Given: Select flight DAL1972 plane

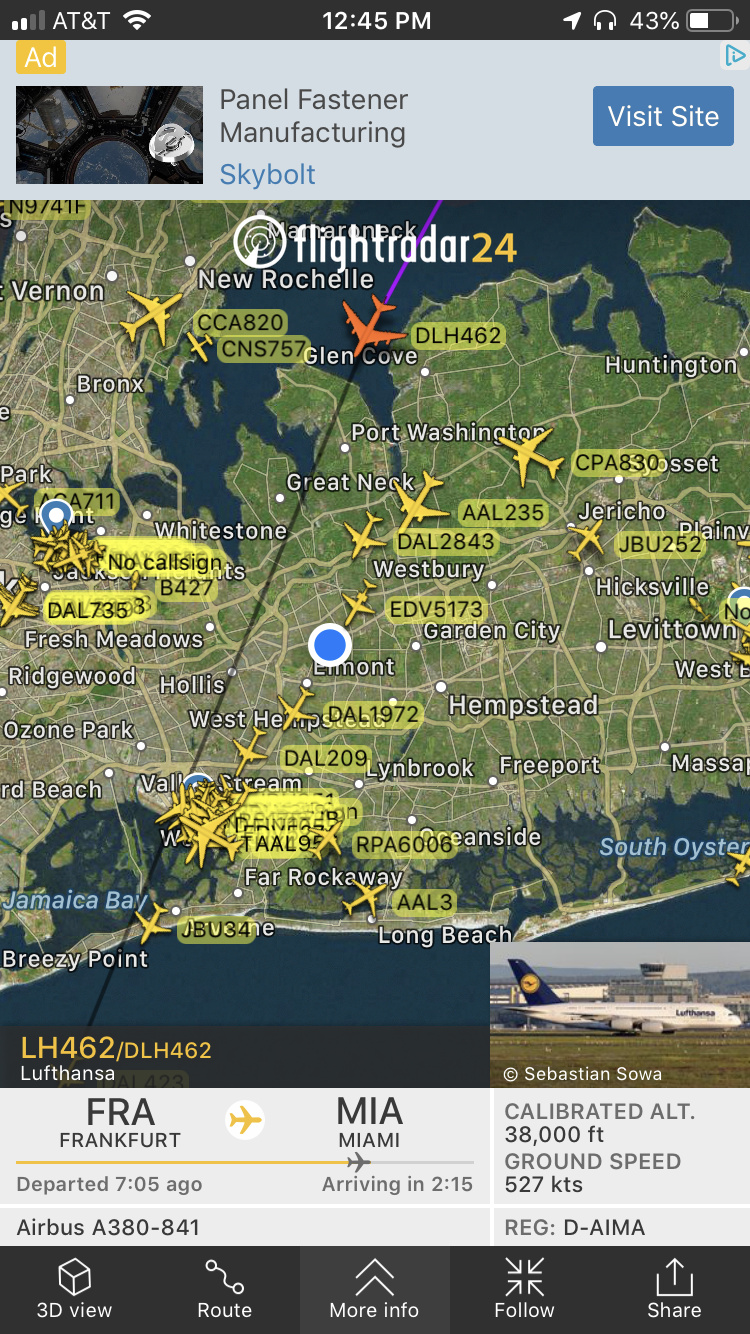Looking at the screenshot, I should [x=296, y=710].
